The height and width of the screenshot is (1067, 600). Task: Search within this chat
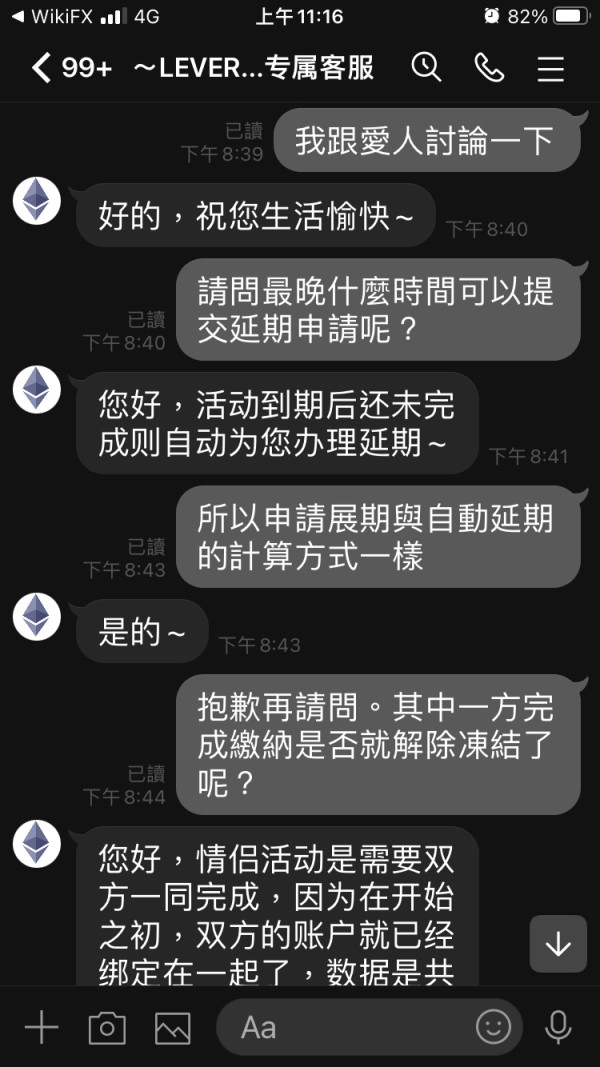point(427,68)
